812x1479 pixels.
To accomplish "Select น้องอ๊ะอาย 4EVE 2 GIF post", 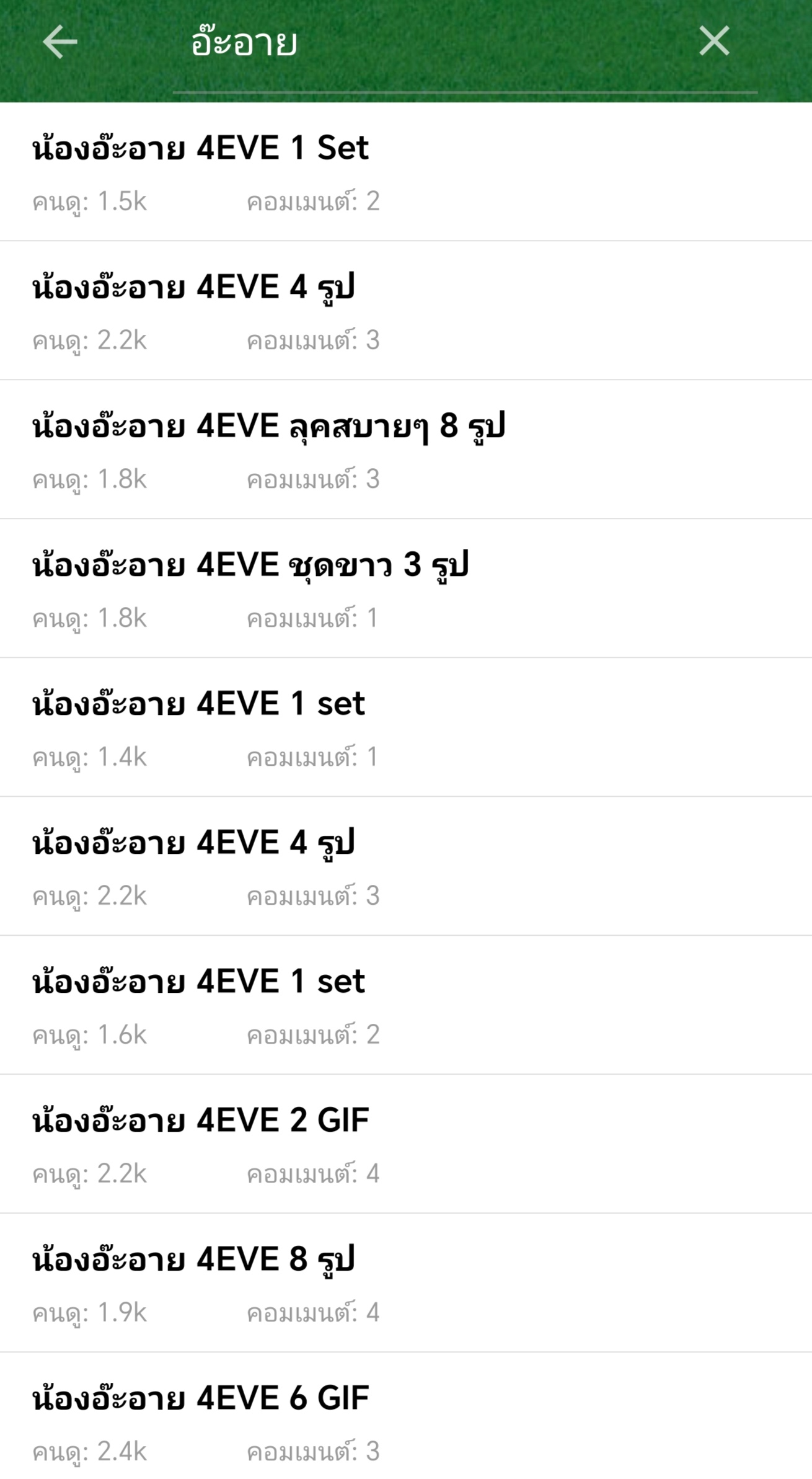I will click(x=406, y=1144).
